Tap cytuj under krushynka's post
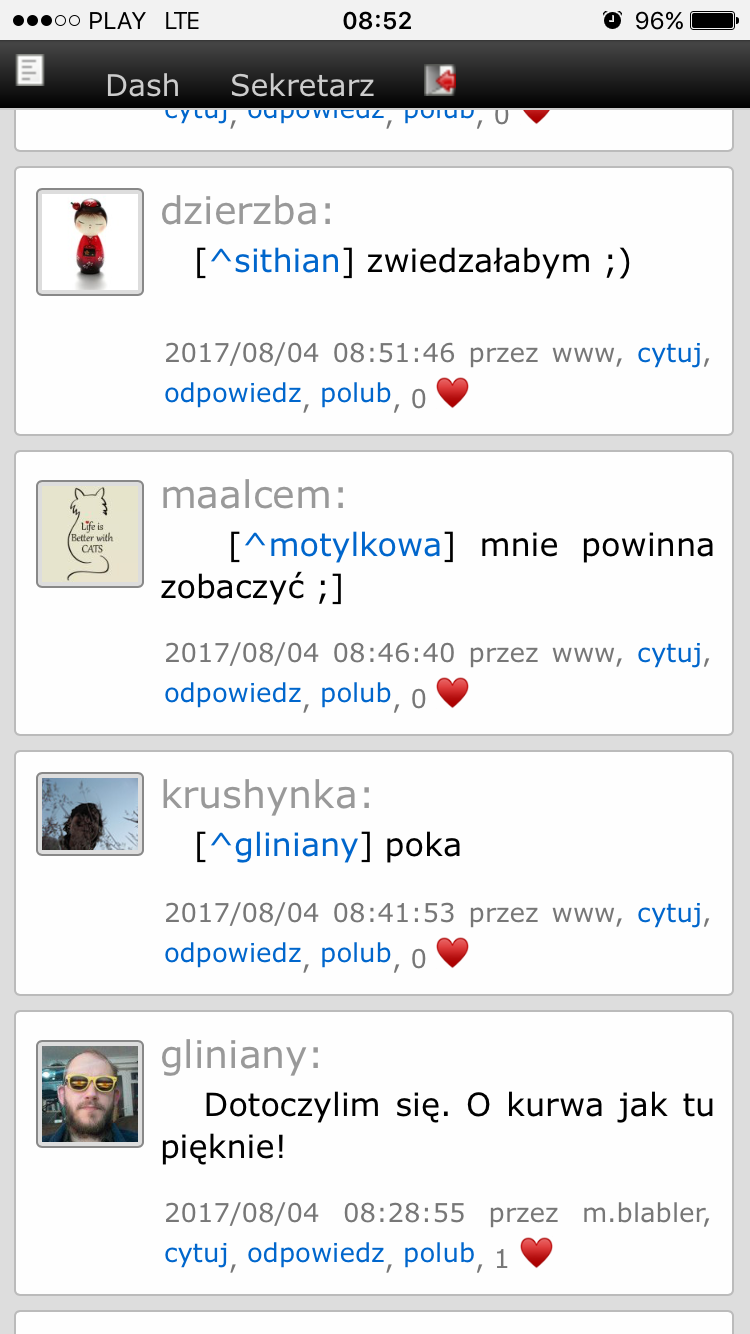This screenshot has width=750, height=1334. click(670, 913)
